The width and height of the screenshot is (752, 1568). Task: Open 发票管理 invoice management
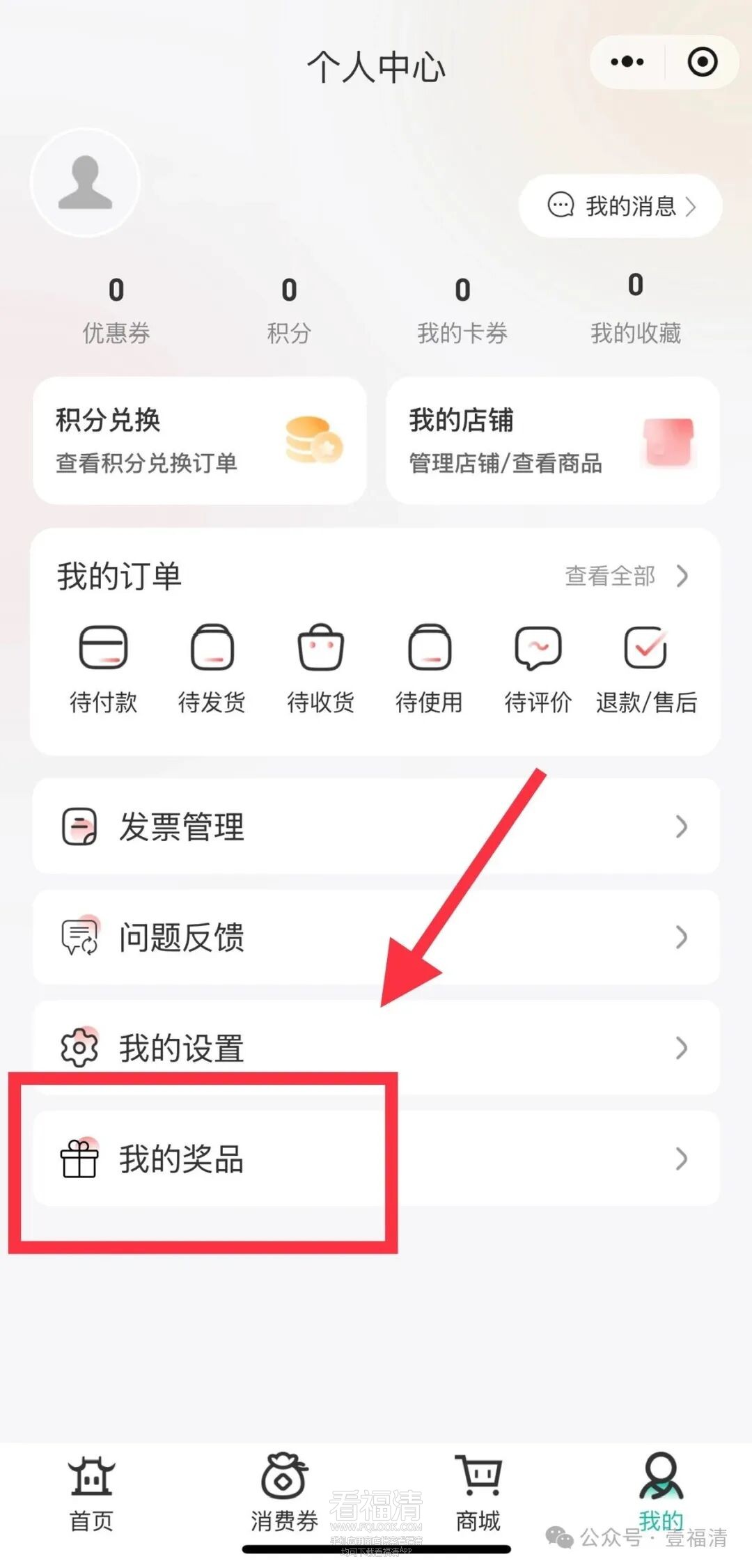pyautogui.click(x=376, y=826)
